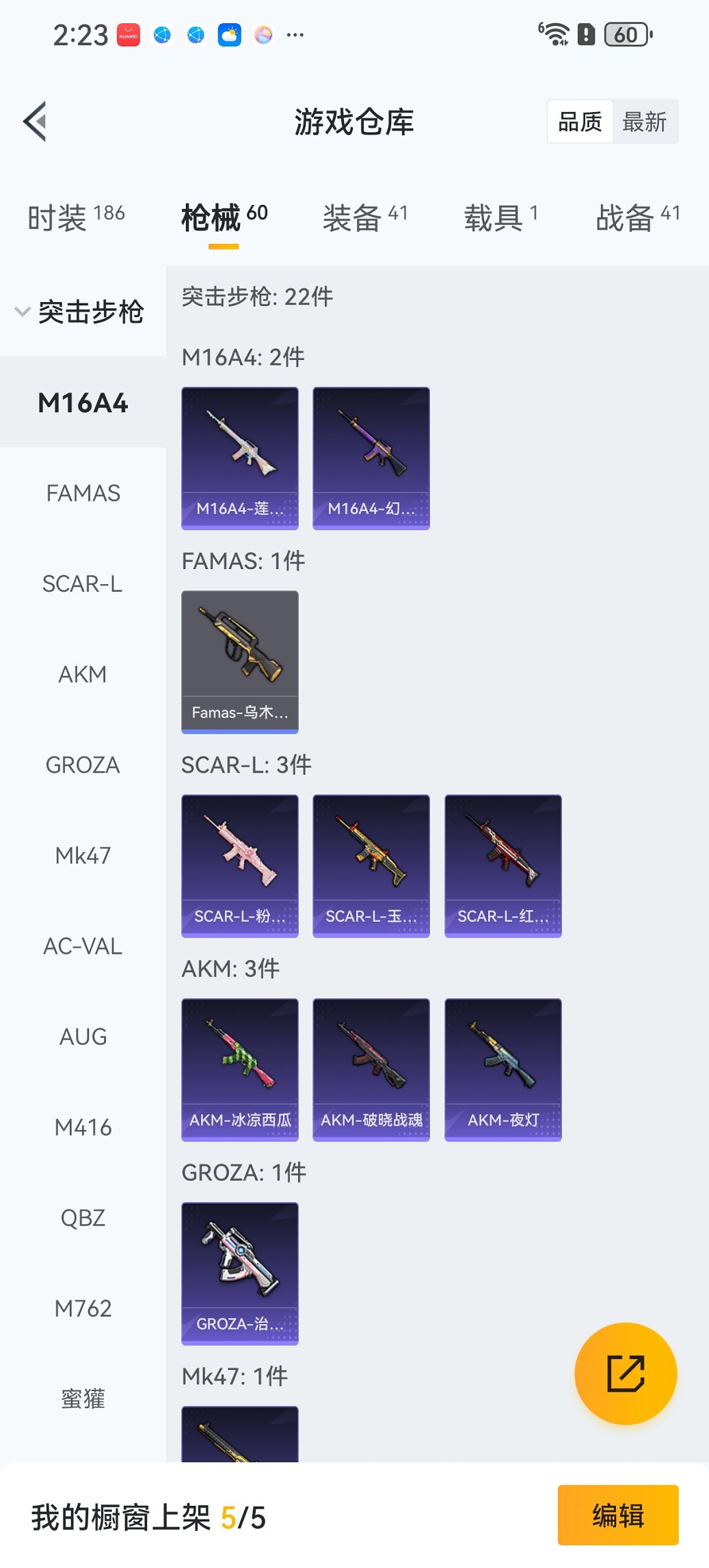The width and height of the screenshot is (709, 1568).
Task: Sort the warehouse by 品质
Action: tap(580, 122)
